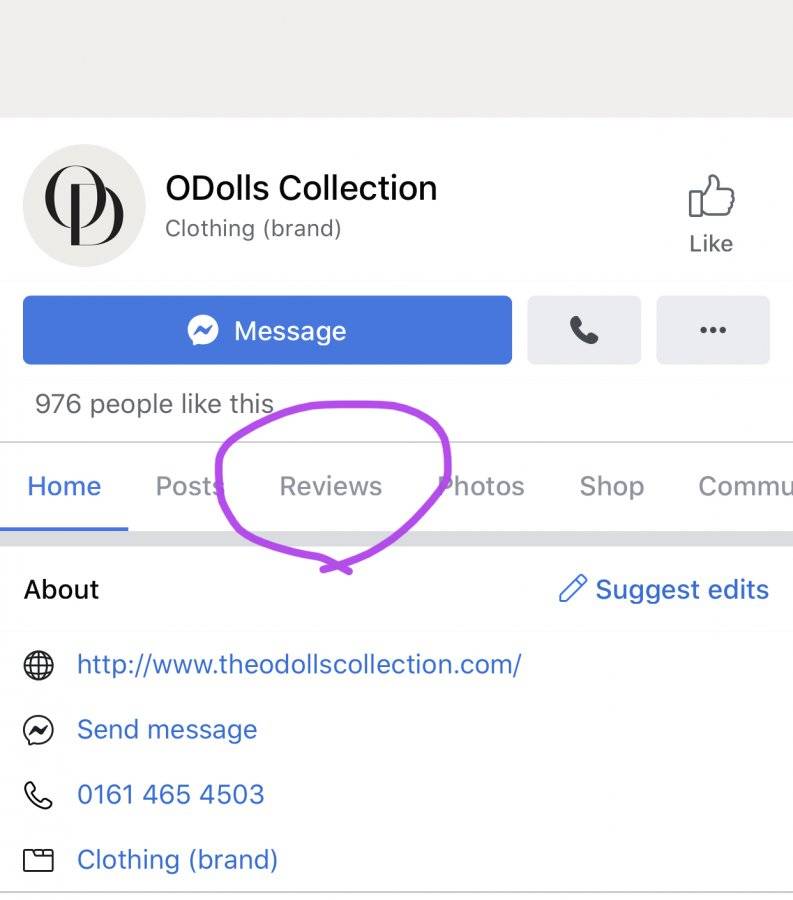Open the Reviews tab
Screen dimensions: 793x900
[331, 486]
